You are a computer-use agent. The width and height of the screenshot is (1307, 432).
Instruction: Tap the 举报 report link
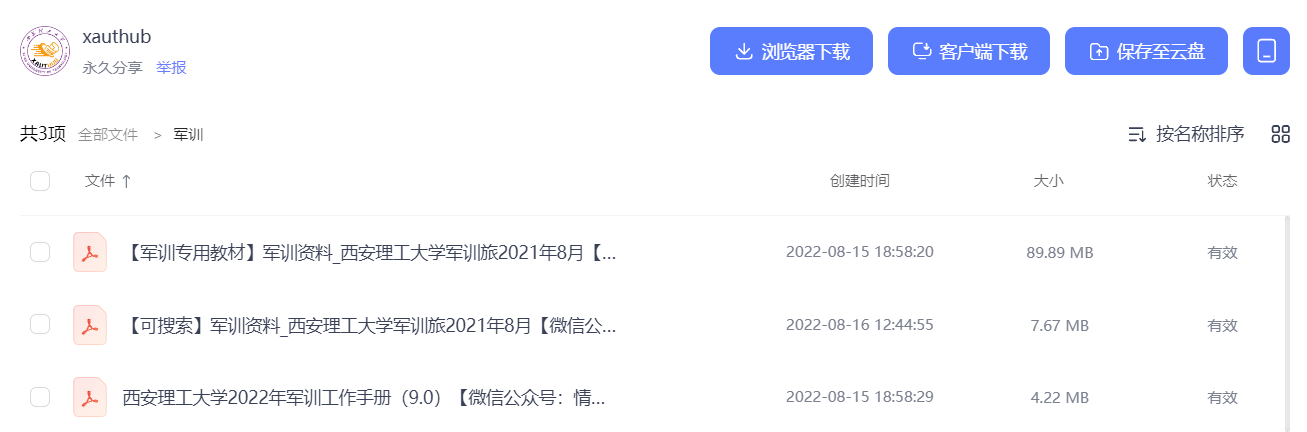pyautogui.click(x=171, y=67)
